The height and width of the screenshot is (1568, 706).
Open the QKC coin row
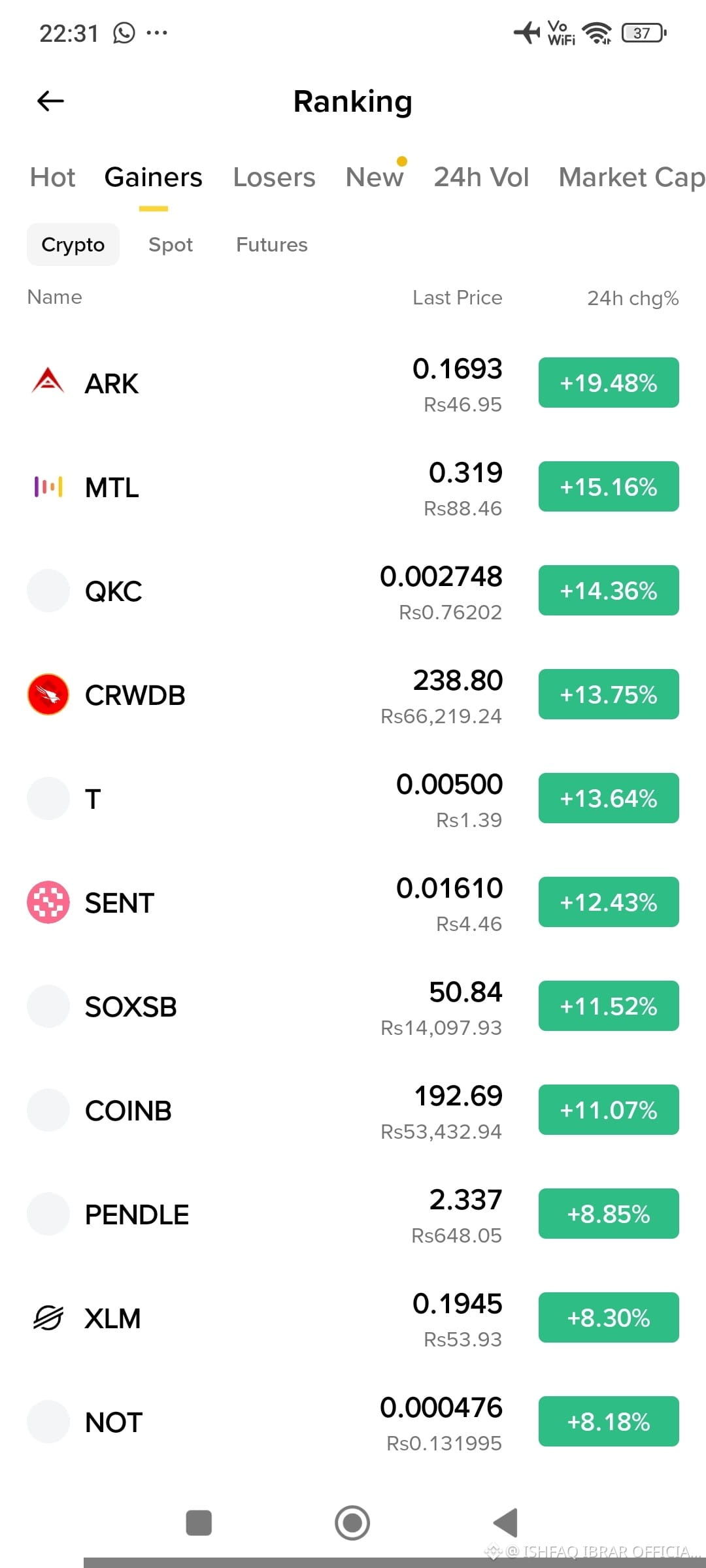353,591
